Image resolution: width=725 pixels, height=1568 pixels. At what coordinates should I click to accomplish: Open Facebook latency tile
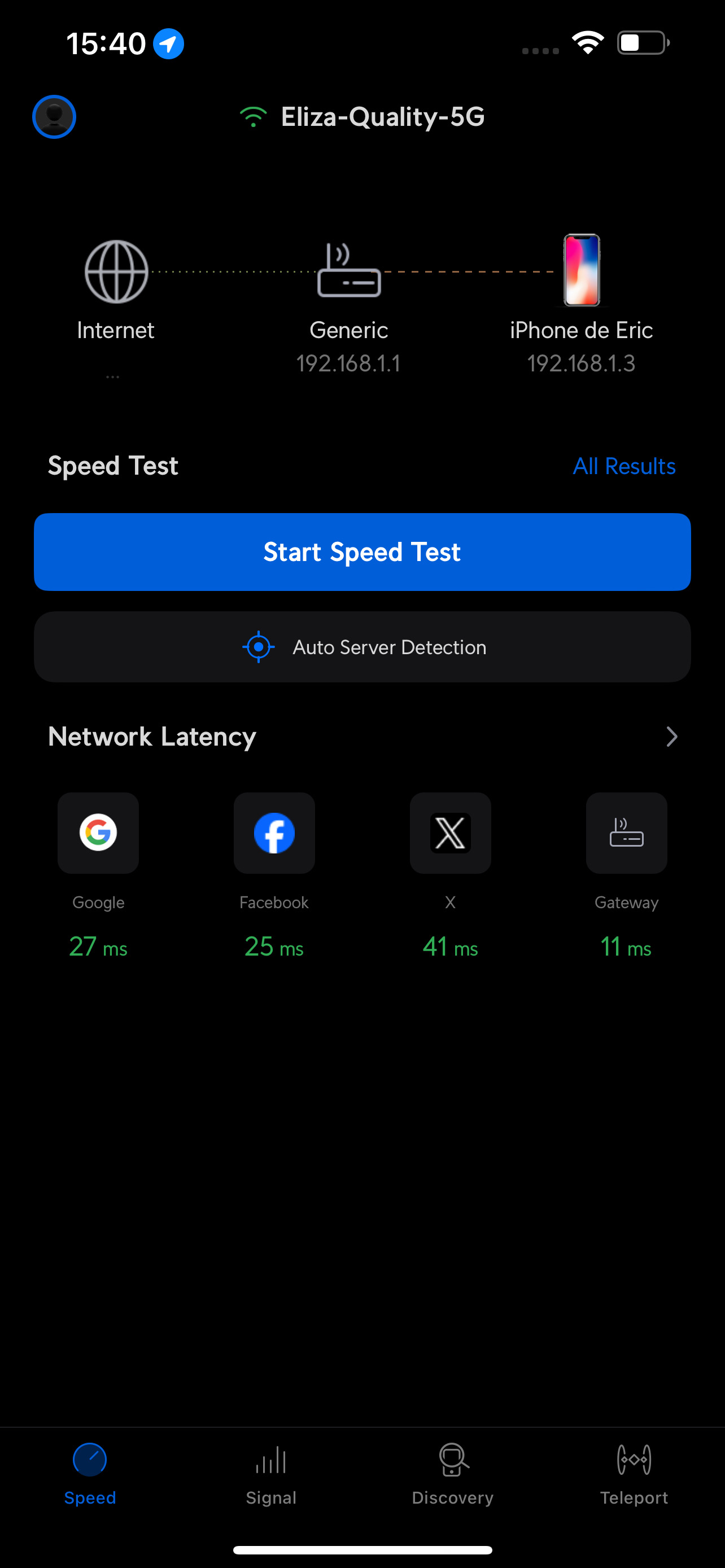[274, 833]
